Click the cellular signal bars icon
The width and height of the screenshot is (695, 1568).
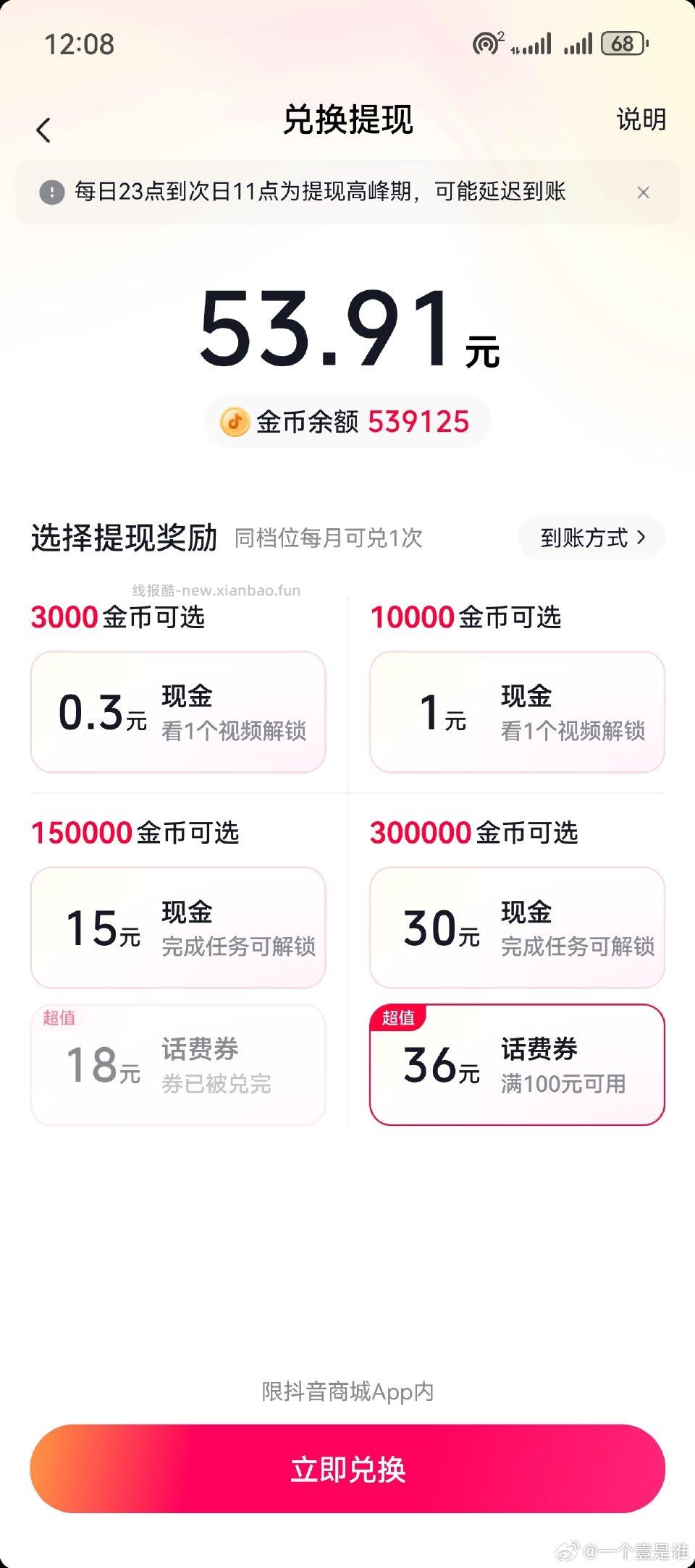tap(537, 46)
